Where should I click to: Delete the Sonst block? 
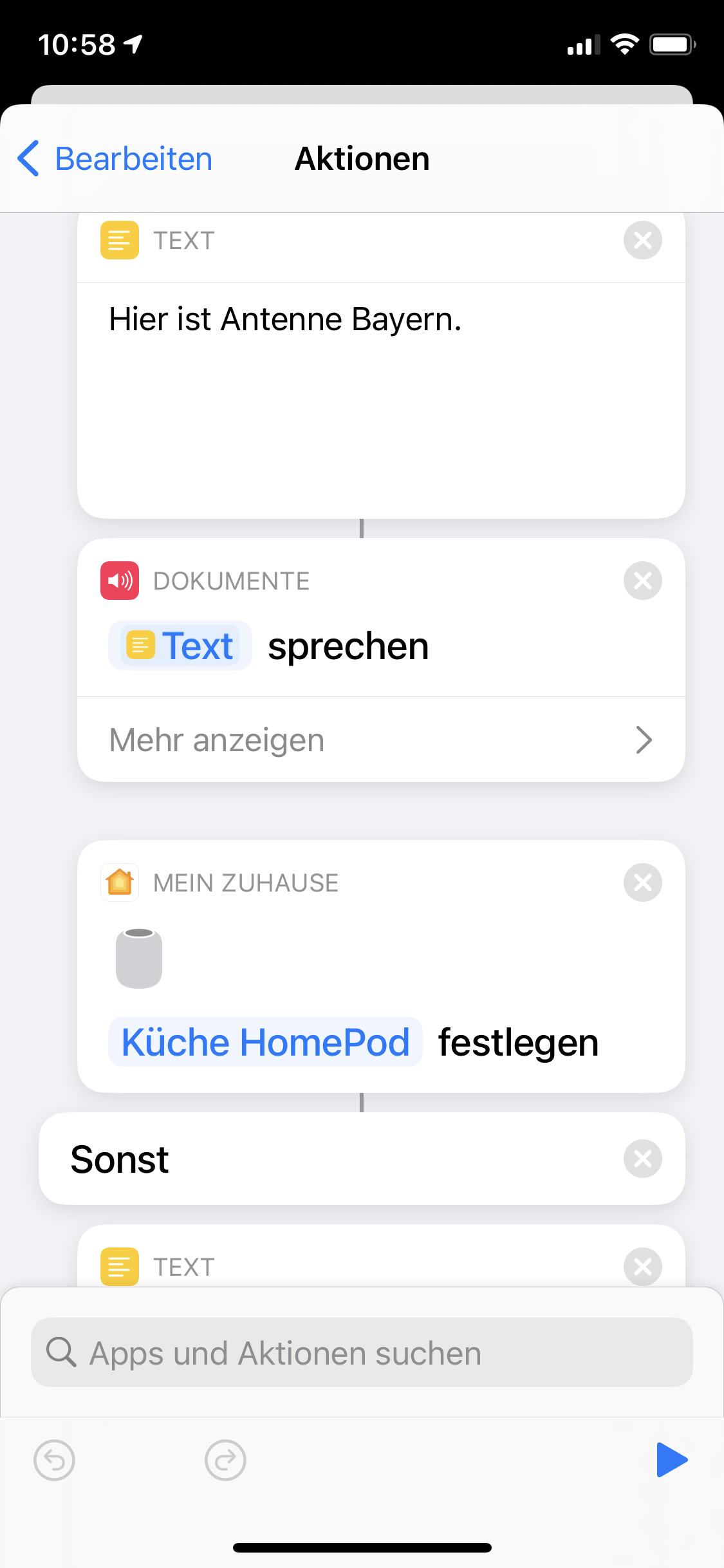tap(642, 1159)
